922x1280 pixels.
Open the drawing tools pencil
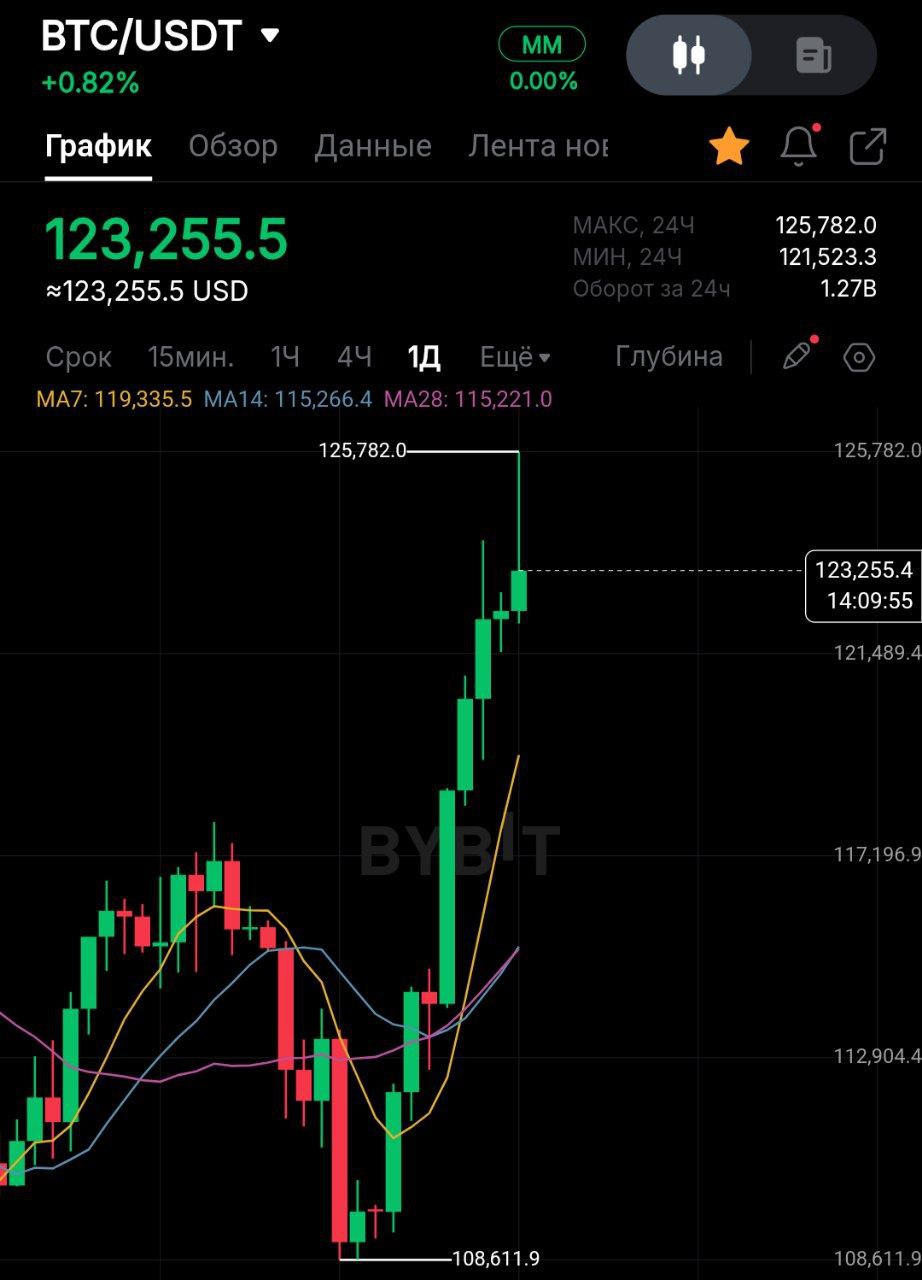click(x=797, y=356)
